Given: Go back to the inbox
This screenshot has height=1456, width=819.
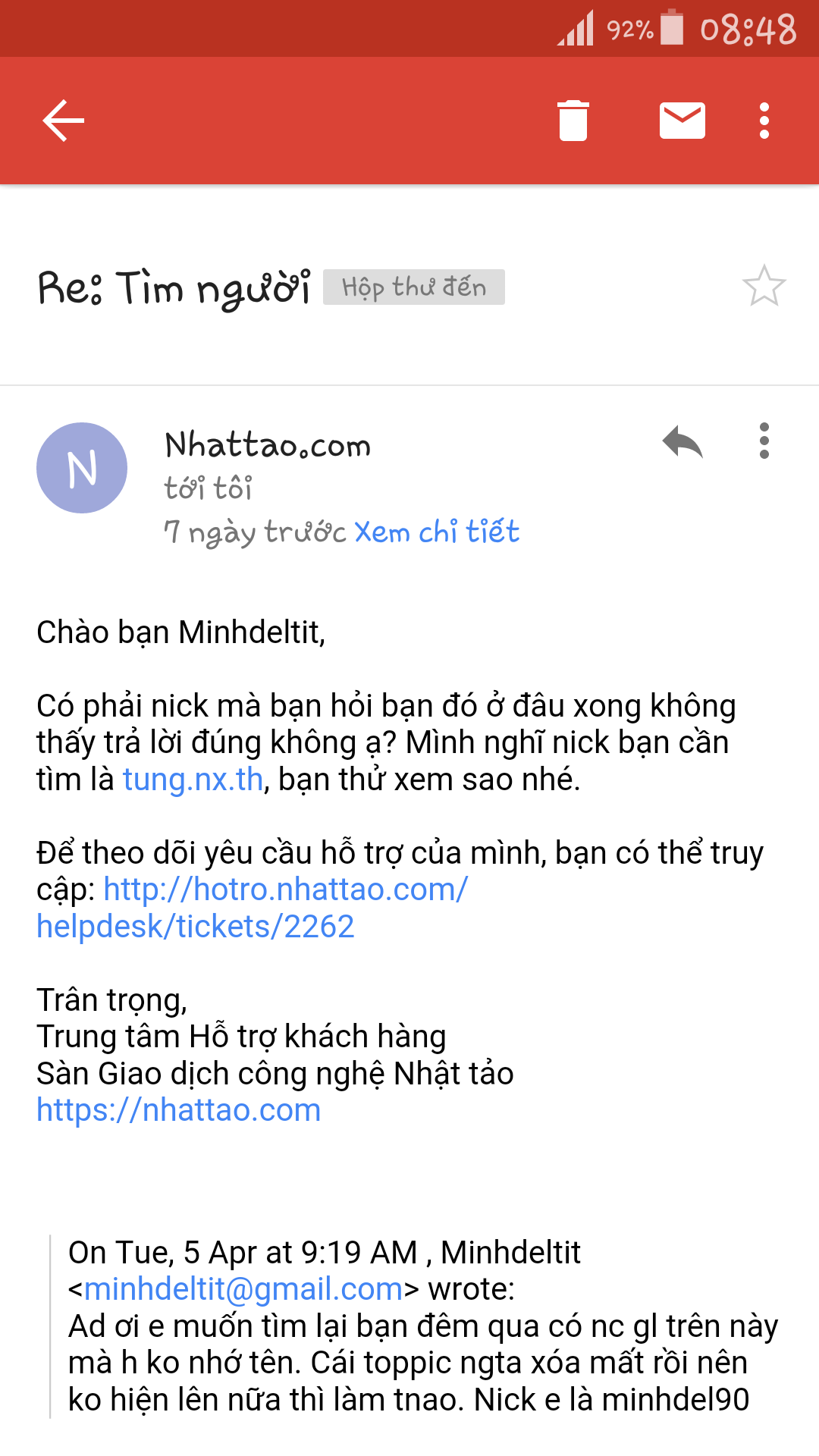Looking at the screenshot, I should pos(64,121).
